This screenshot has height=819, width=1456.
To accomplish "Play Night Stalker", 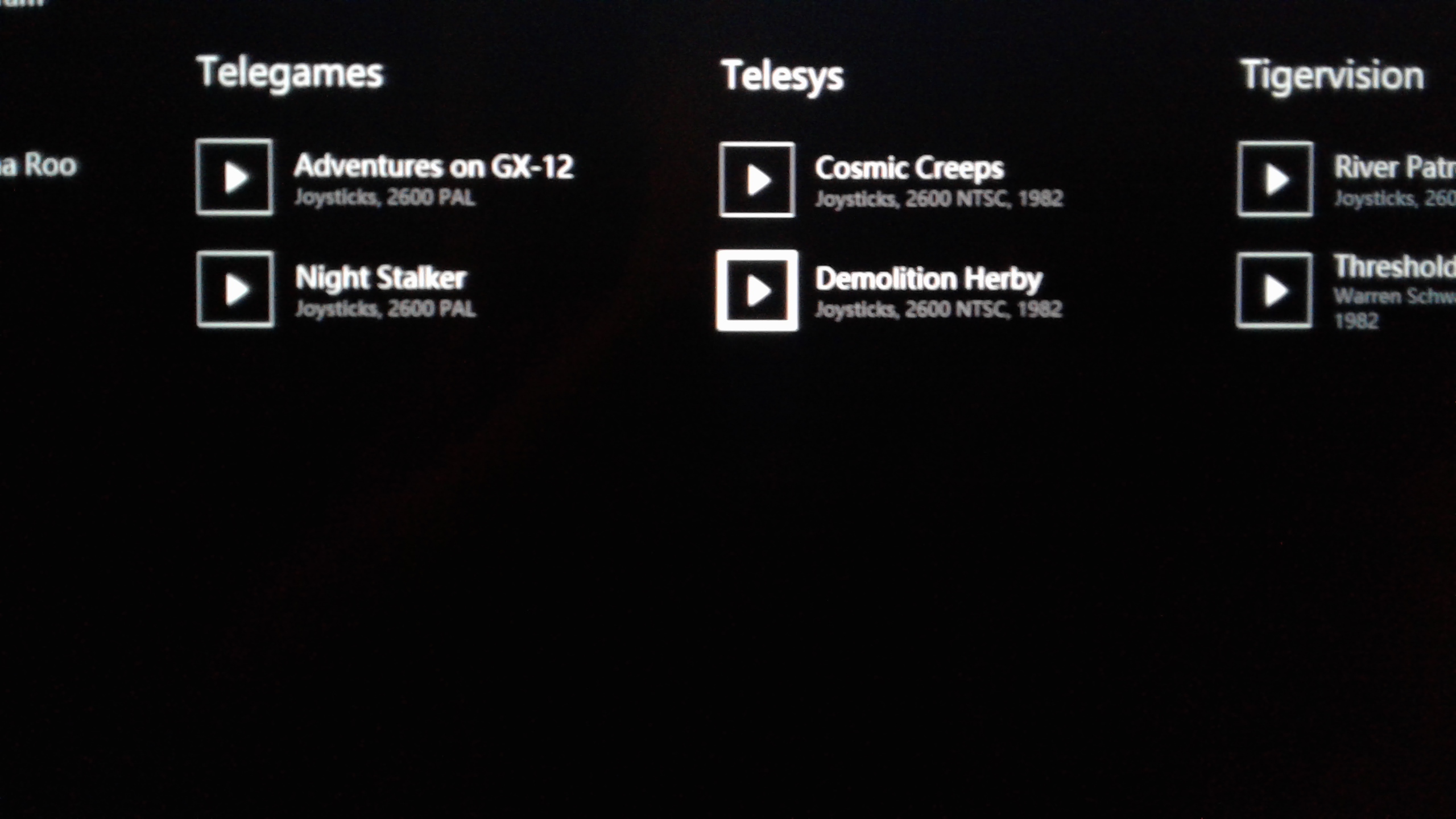I will point(235,289).
